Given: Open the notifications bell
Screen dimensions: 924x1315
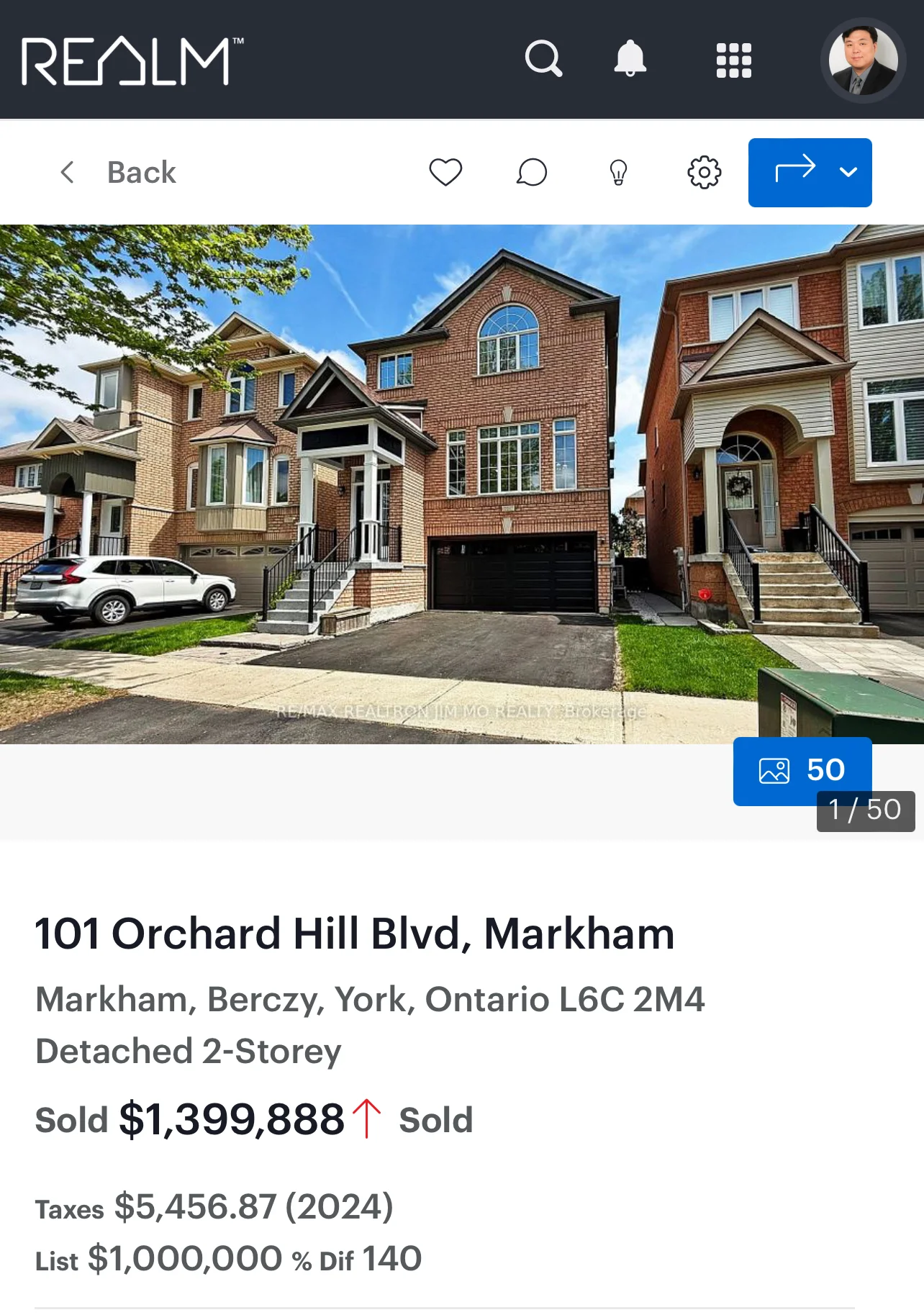Looking at the screenshot, I should pos(630,58).
